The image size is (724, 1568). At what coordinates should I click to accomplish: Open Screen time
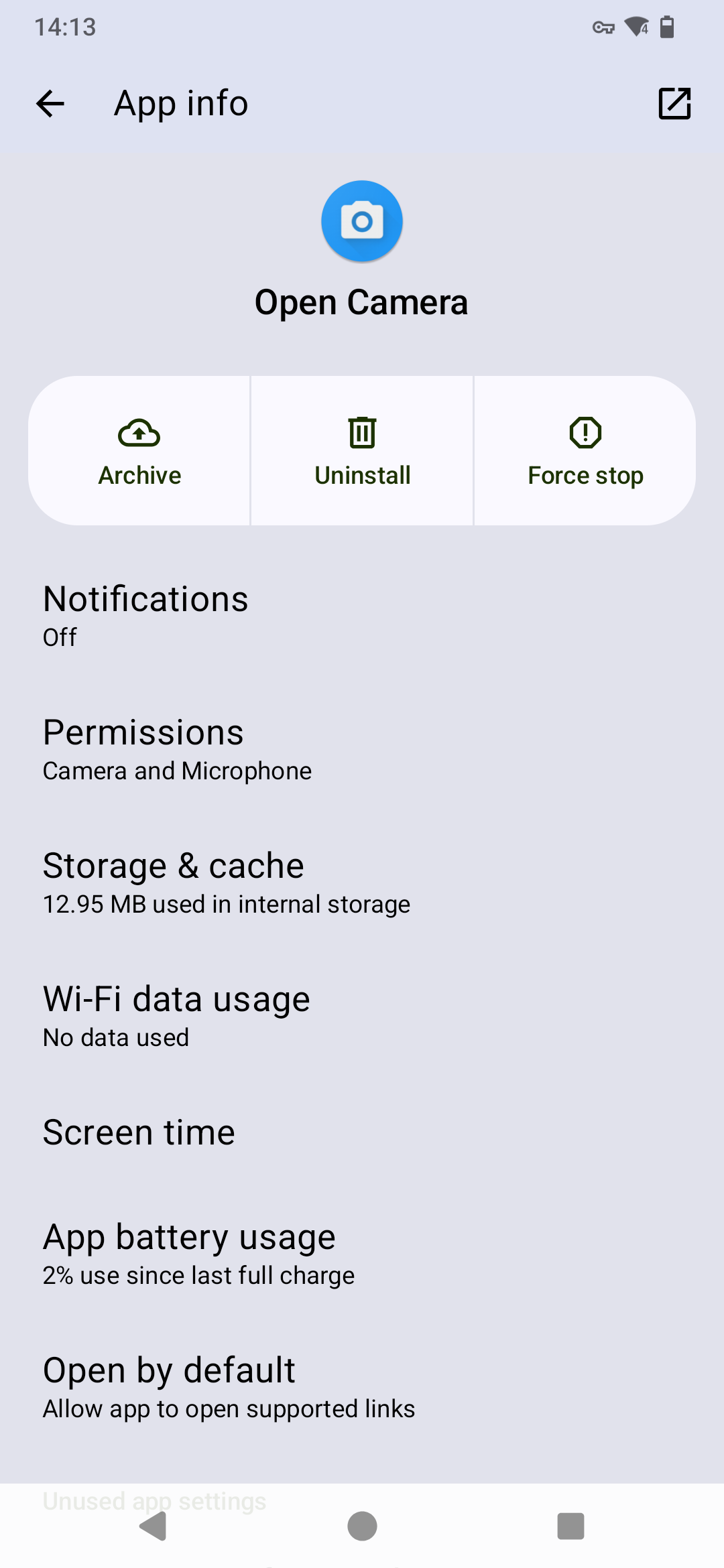(x=362, y=1132)
